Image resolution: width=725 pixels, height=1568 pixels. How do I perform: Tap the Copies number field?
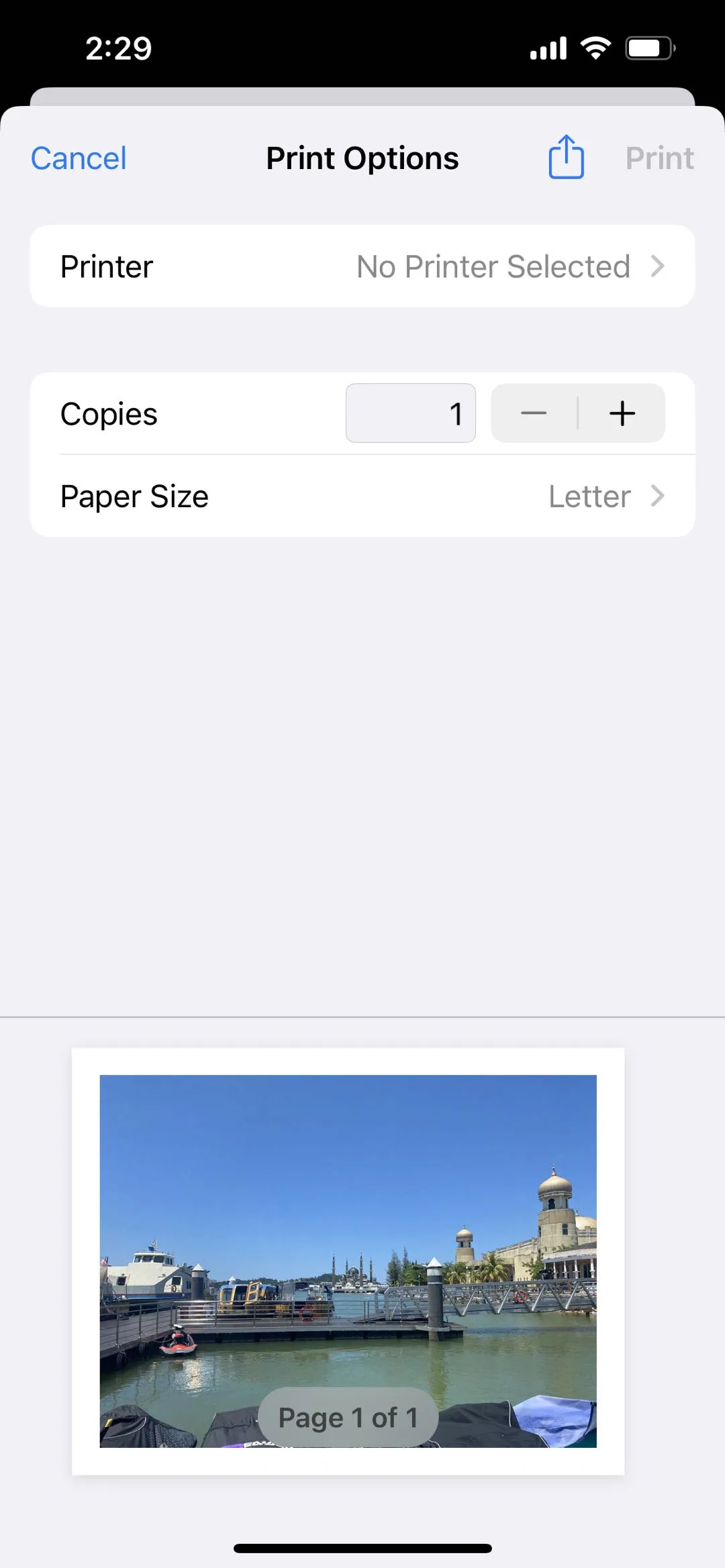[410, 413]
